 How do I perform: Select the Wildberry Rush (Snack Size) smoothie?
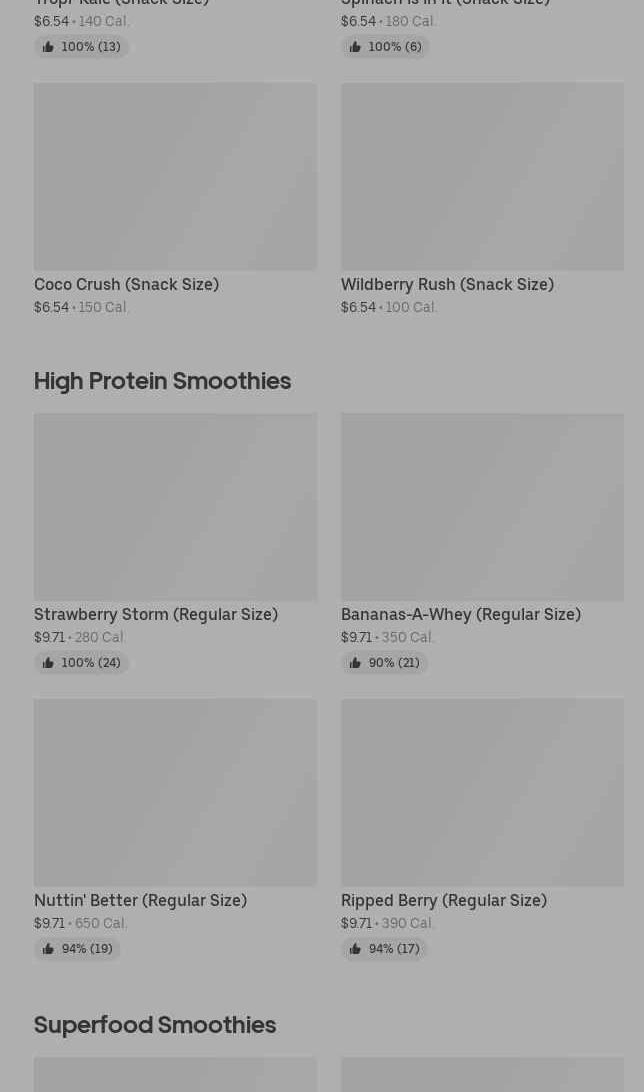pos(482,177)
